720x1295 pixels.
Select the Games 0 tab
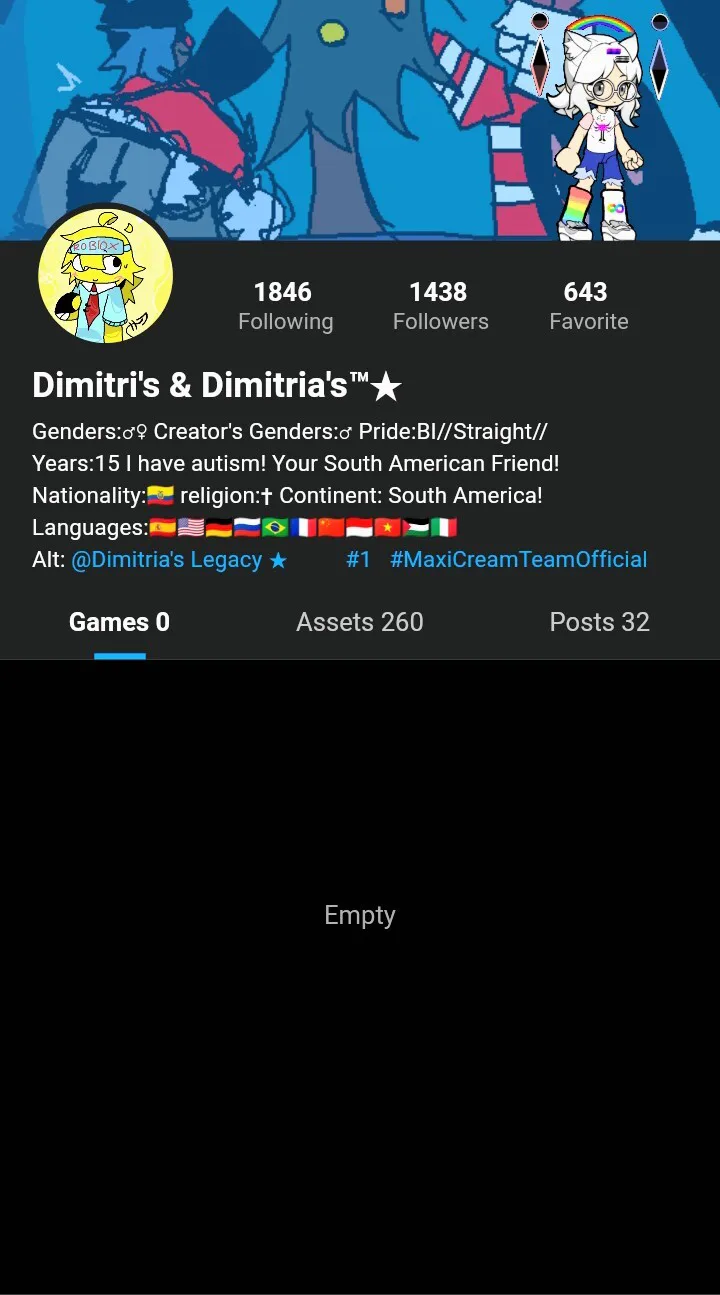[x=119, y=622]
